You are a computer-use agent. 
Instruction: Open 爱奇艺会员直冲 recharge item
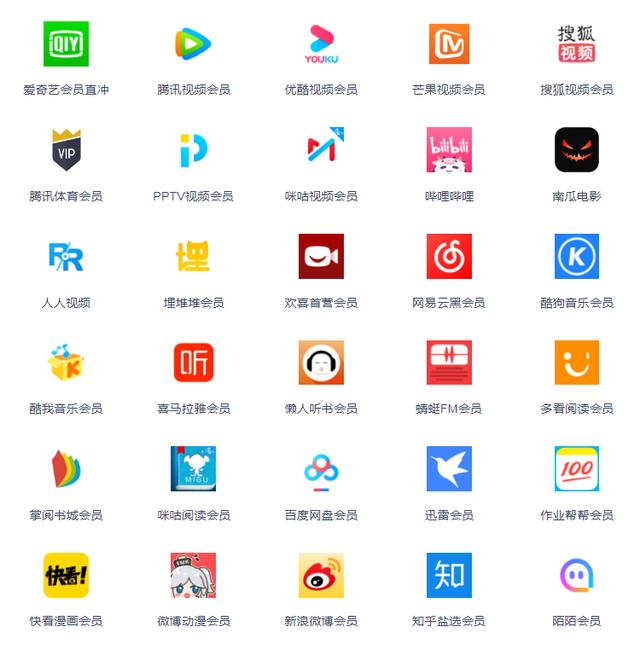[x=66, y=45]
